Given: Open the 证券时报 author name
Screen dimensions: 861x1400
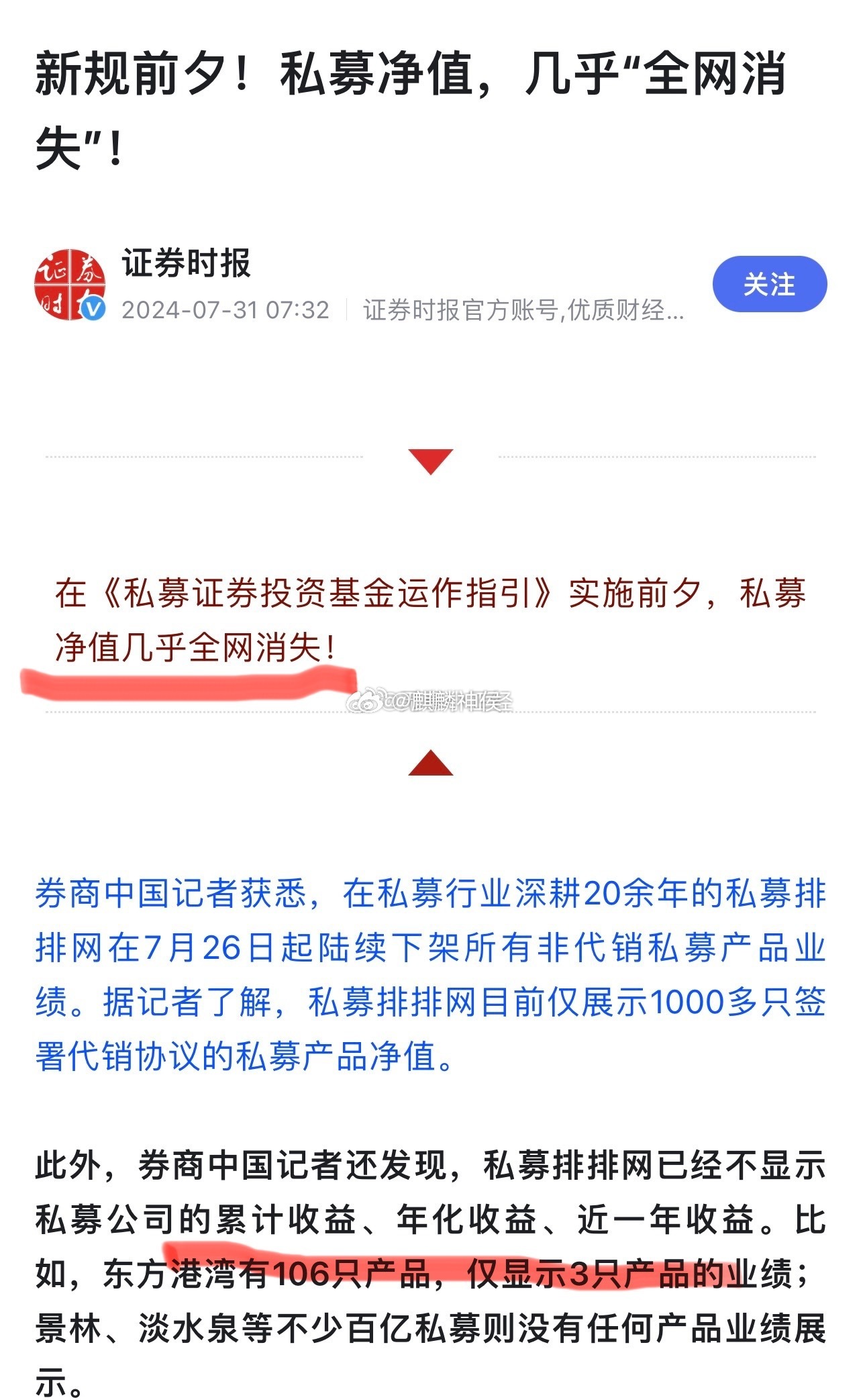Looking at the screenshot, I should click(186, 263).
